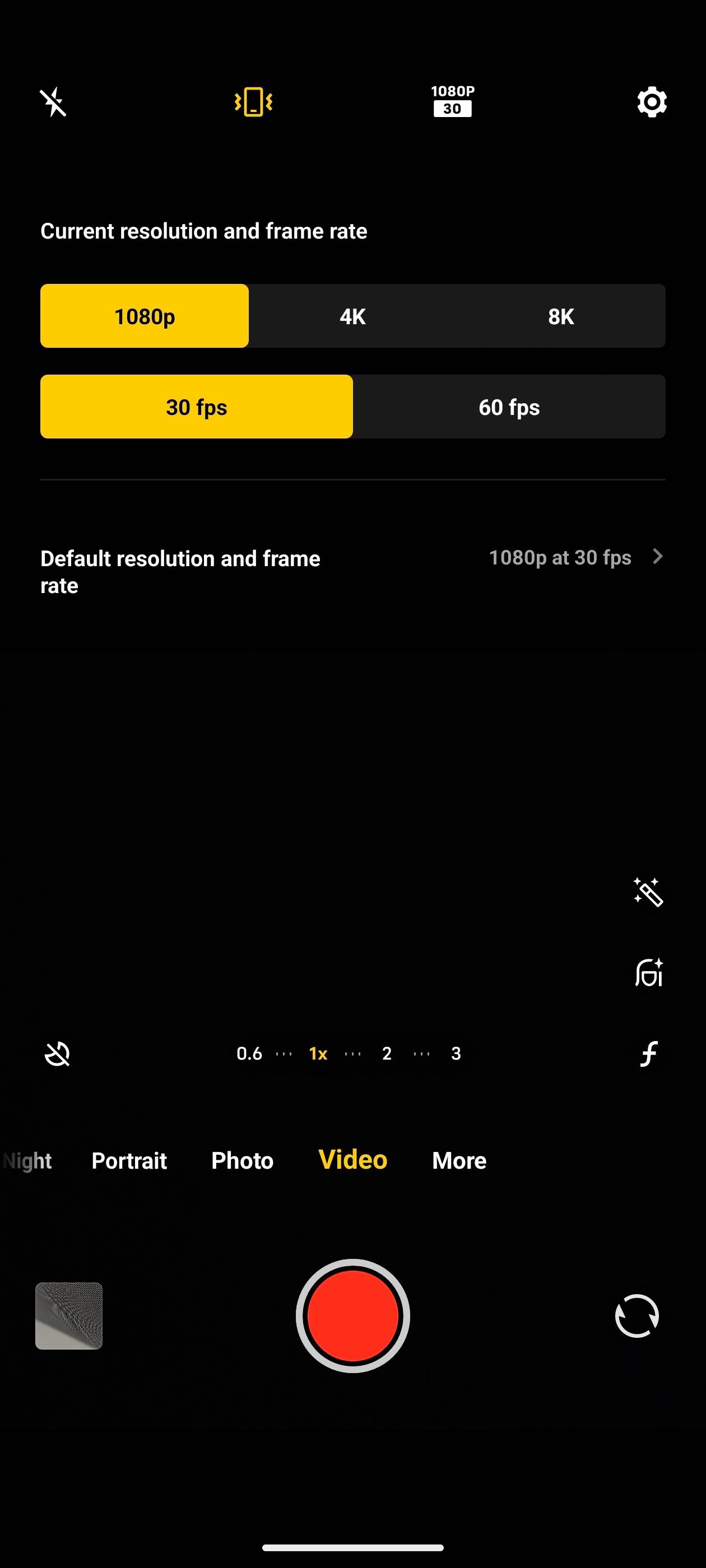Viewport: 706px width, 1568px height.
Task: Open the camera settings gear
Action: click(652, 102)
